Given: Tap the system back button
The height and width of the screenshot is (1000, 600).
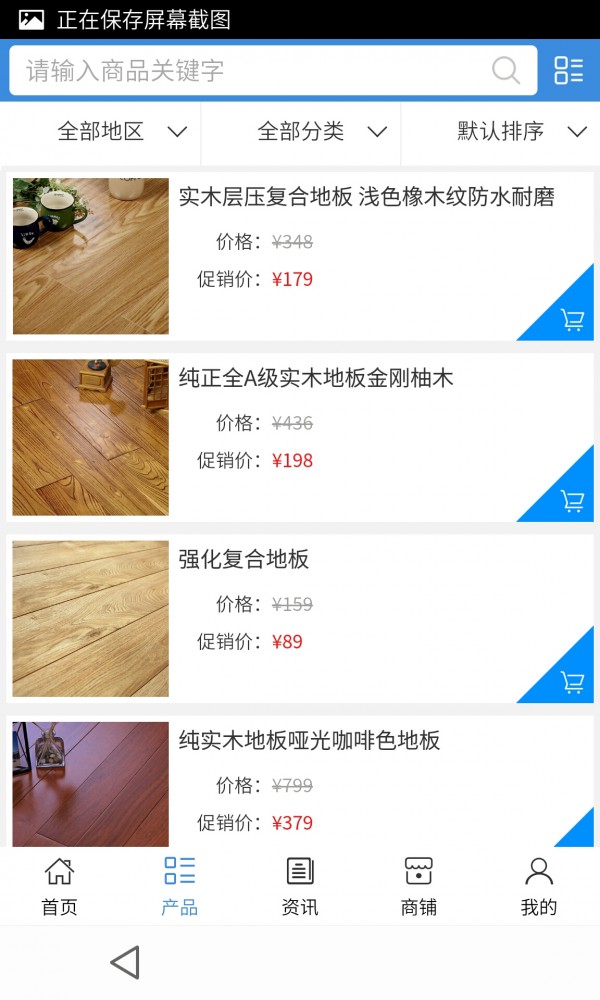Looking at the screenshot, I should 125,963.
